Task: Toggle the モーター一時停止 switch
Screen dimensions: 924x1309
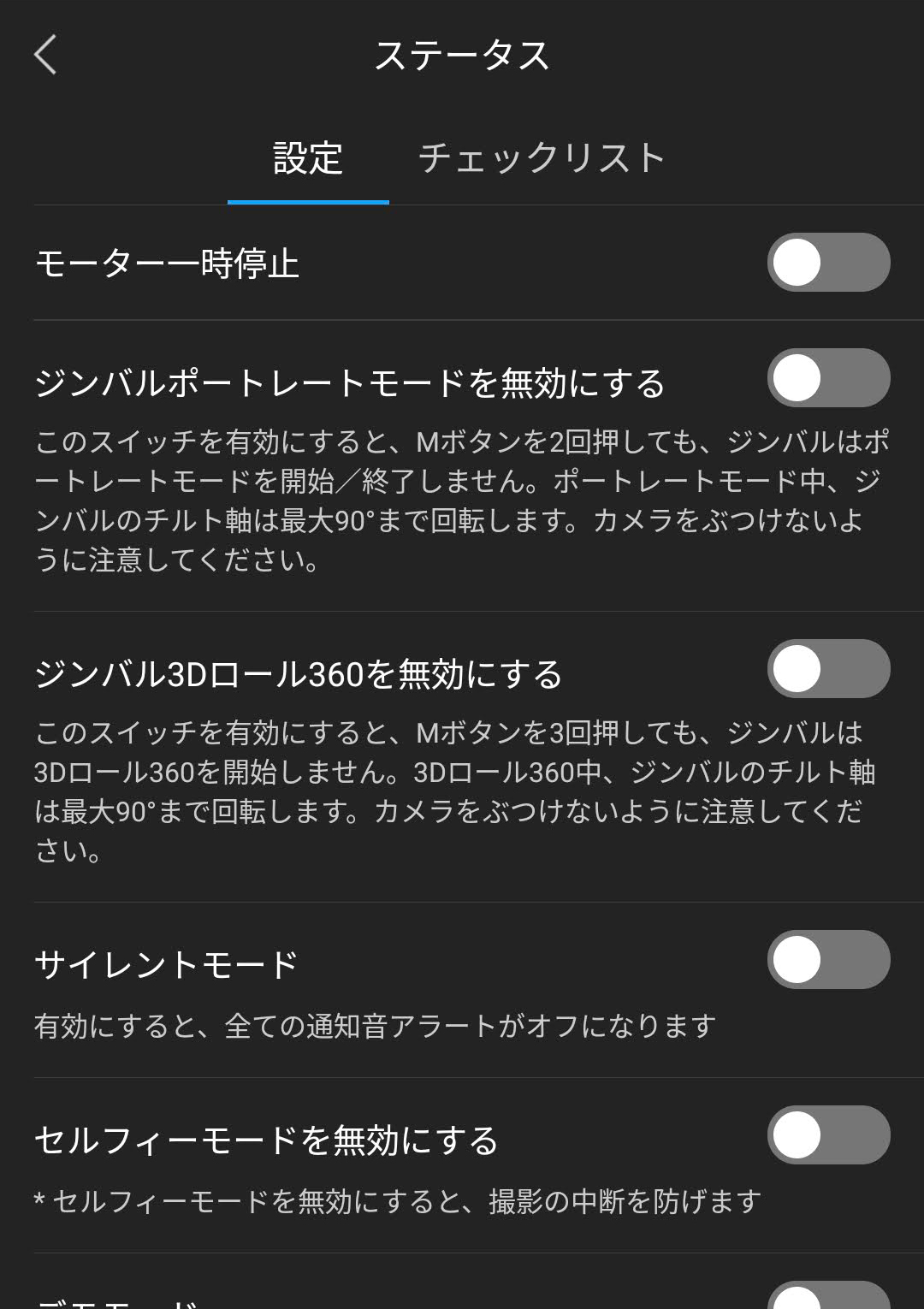Action: click(x=827, y=263)
